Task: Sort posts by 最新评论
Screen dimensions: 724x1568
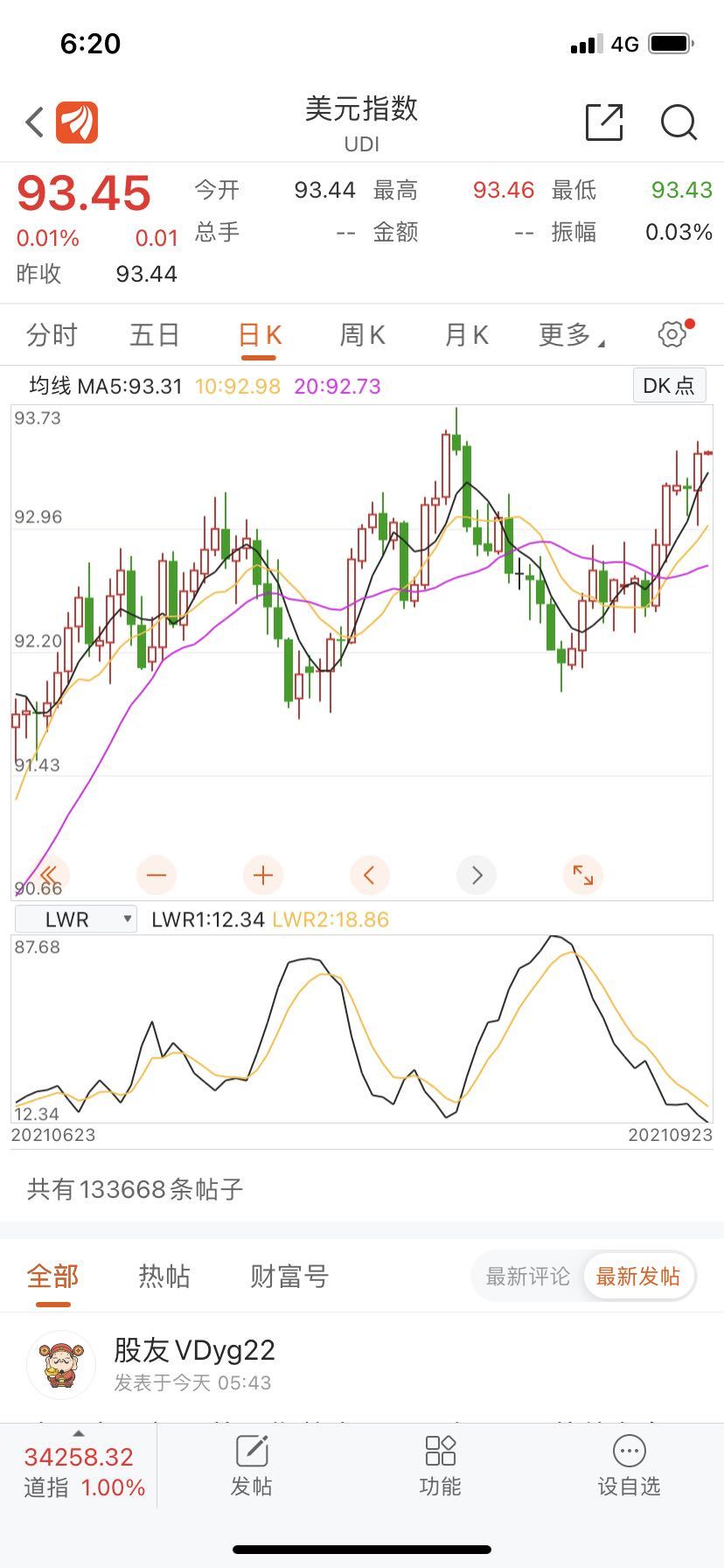Action: tap(527, 1277)
